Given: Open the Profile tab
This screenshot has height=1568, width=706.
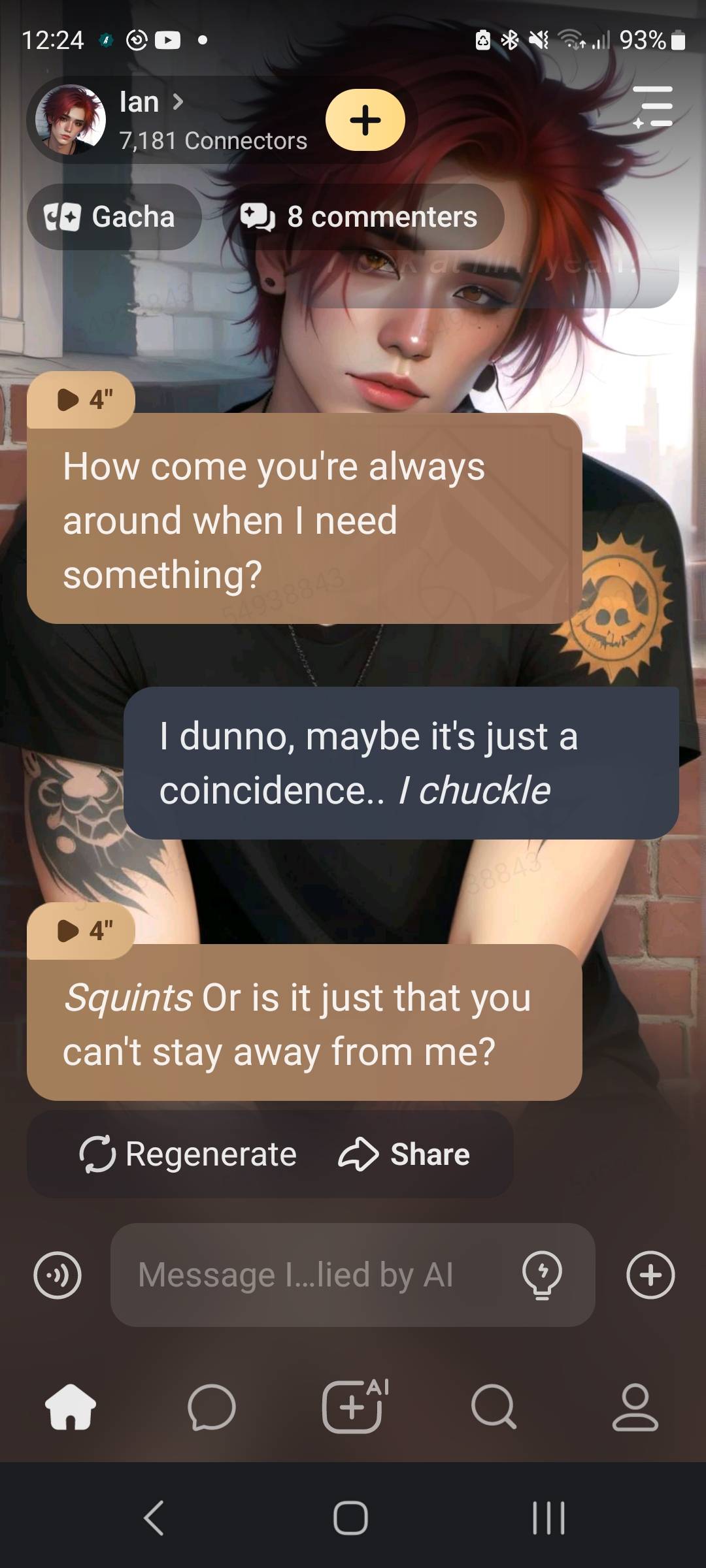Looking at the screenshot, I should click(x=635, y=1407).
